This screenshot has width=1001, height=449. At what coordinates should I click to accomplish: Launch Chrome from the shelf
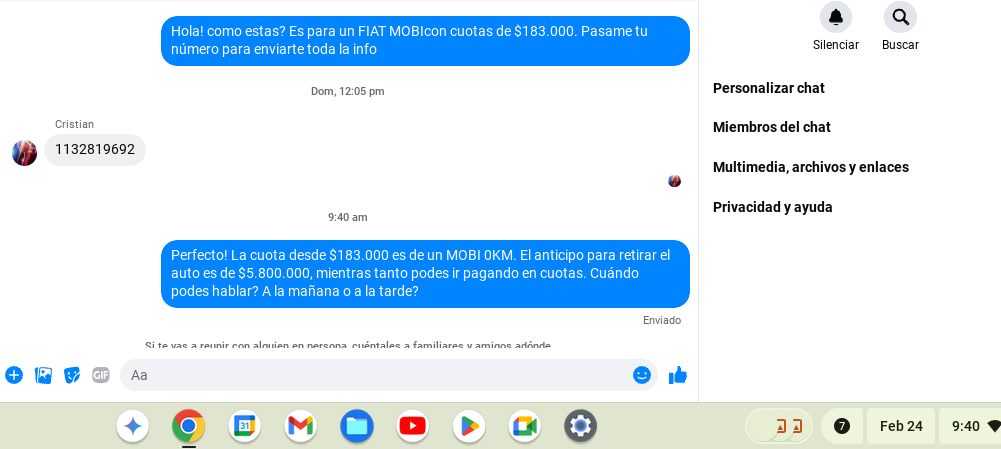coord(188,427)
